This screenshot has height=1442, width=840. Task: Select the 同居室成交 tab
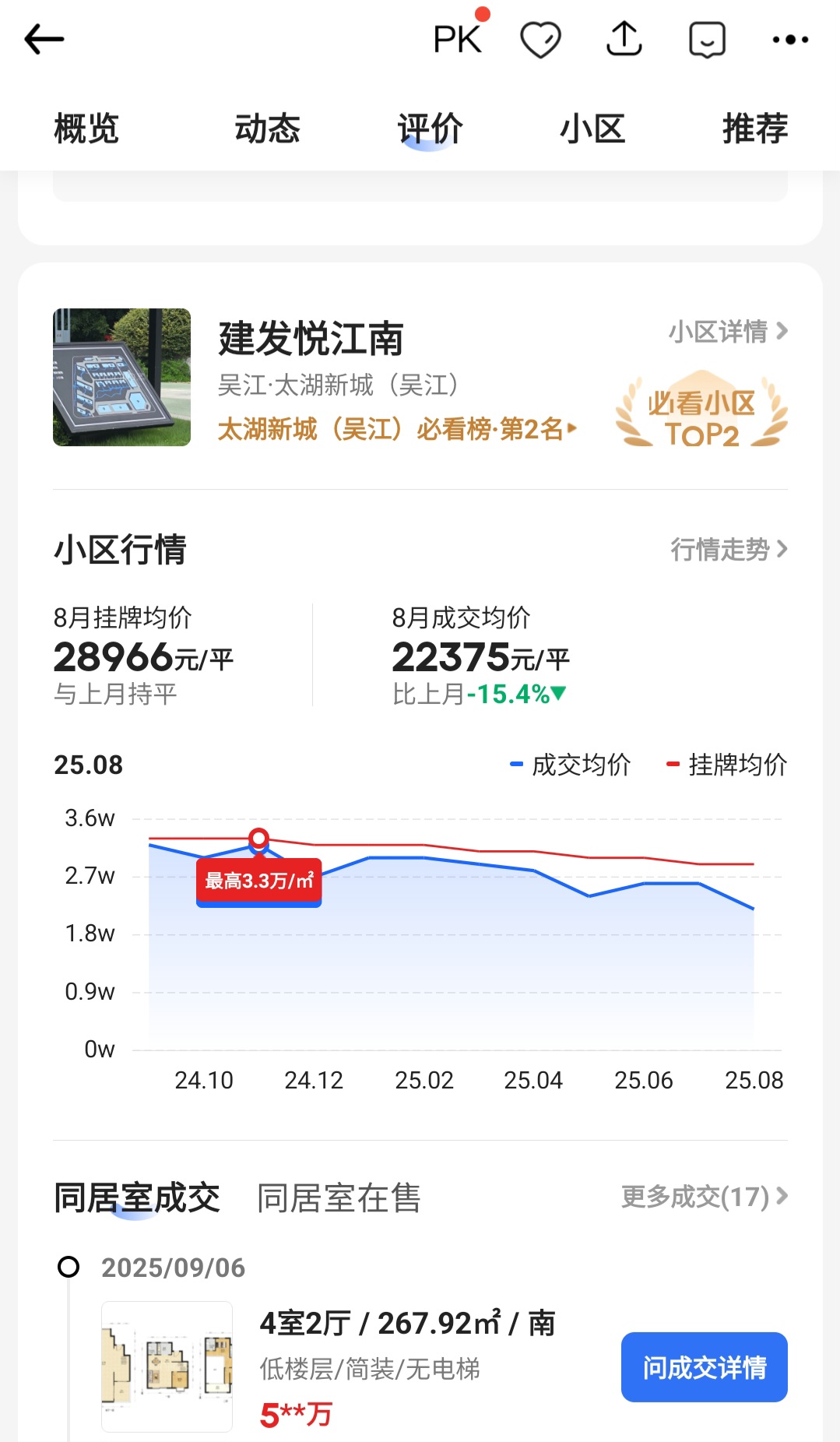(137, 1198)
